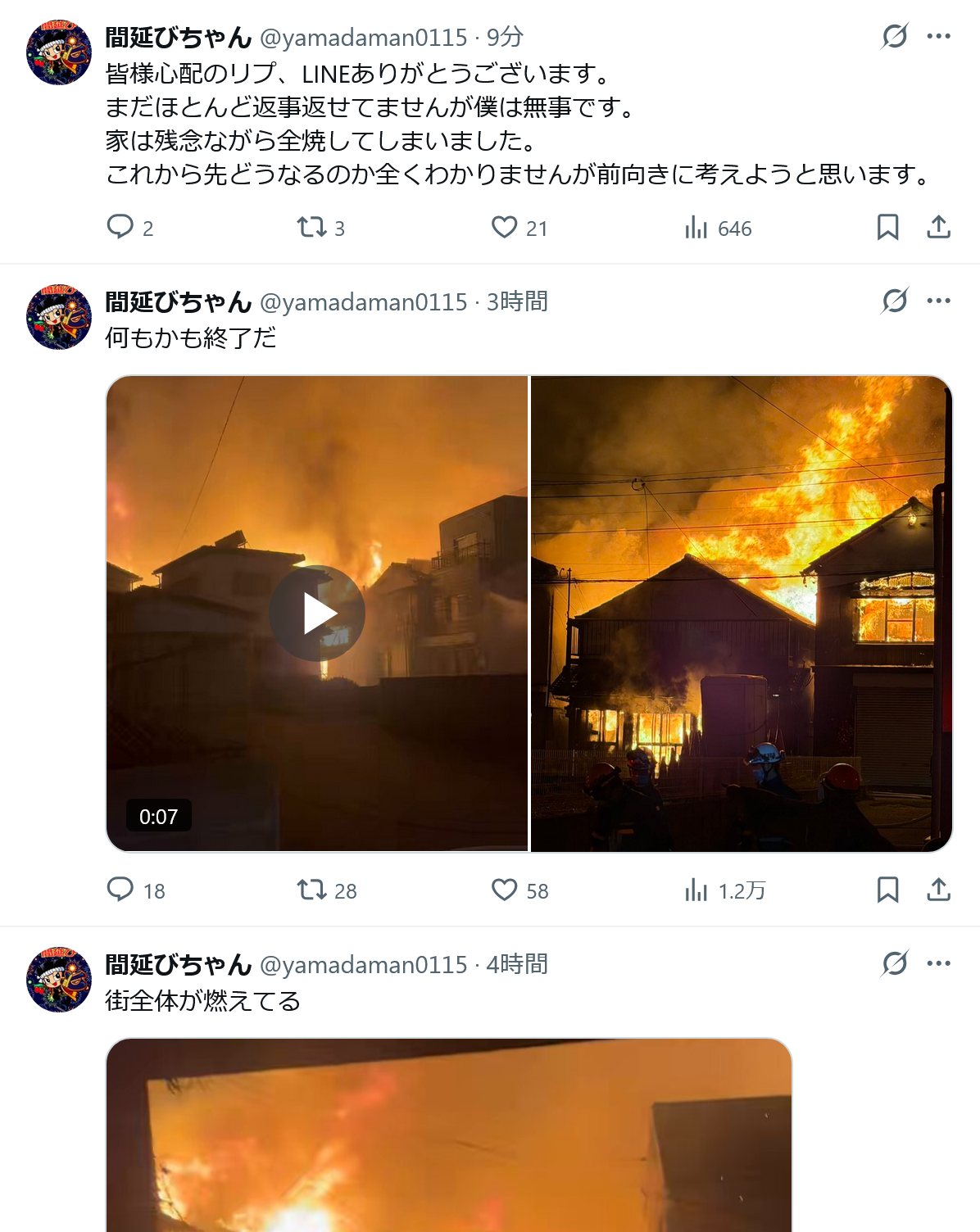Share the 何もかも終了だ post

tap(938, 890)
